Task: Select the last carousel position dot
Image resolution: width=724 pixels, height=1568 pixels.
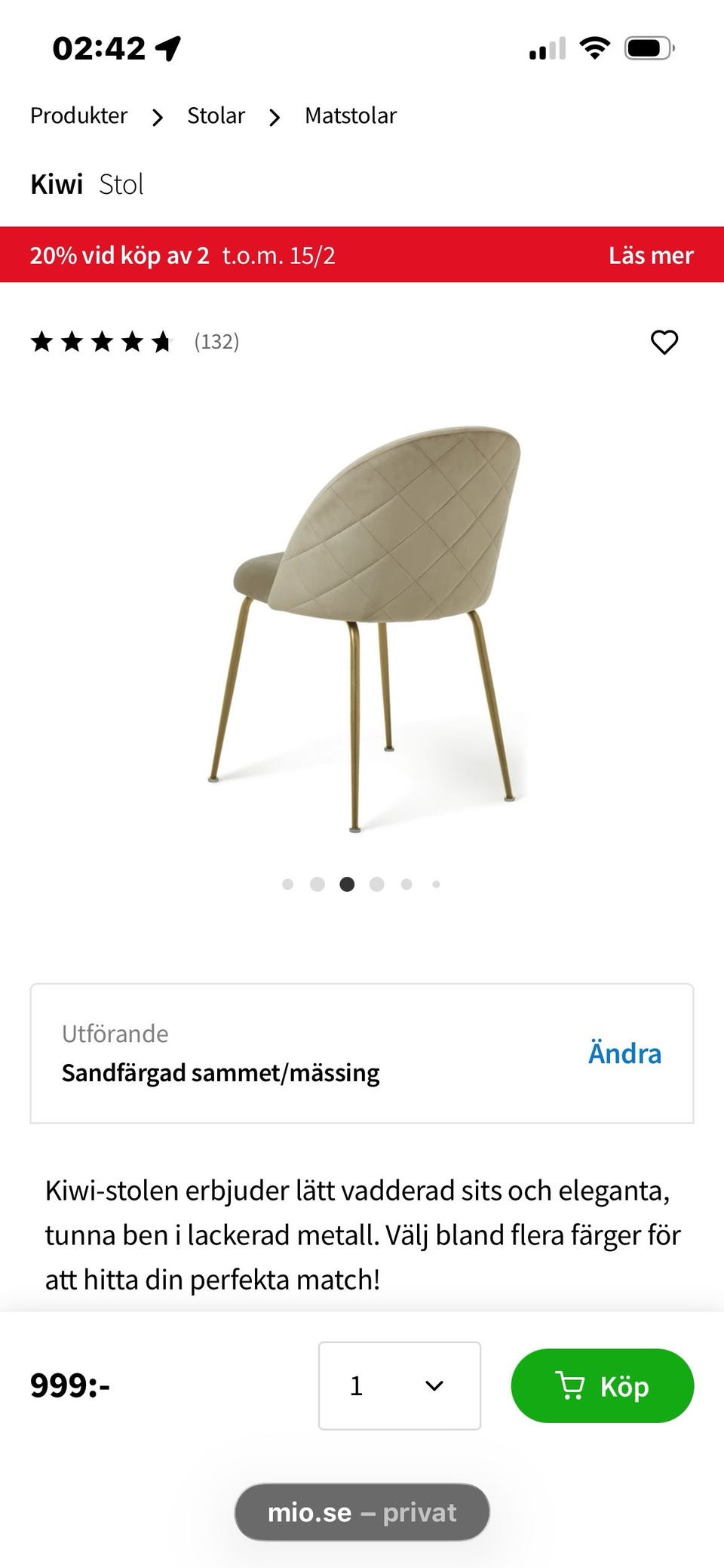Action: [x=436, y=884]
